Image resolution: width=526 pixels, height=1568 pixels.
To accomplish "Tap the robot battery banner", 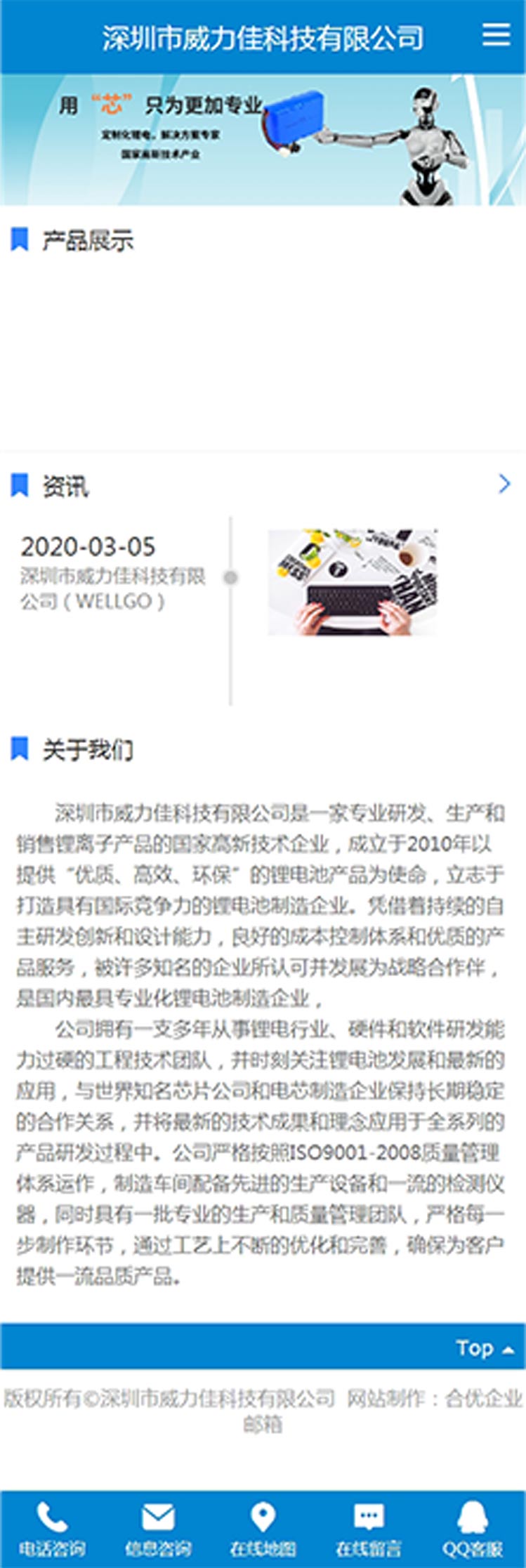I will tap(263, 140).
